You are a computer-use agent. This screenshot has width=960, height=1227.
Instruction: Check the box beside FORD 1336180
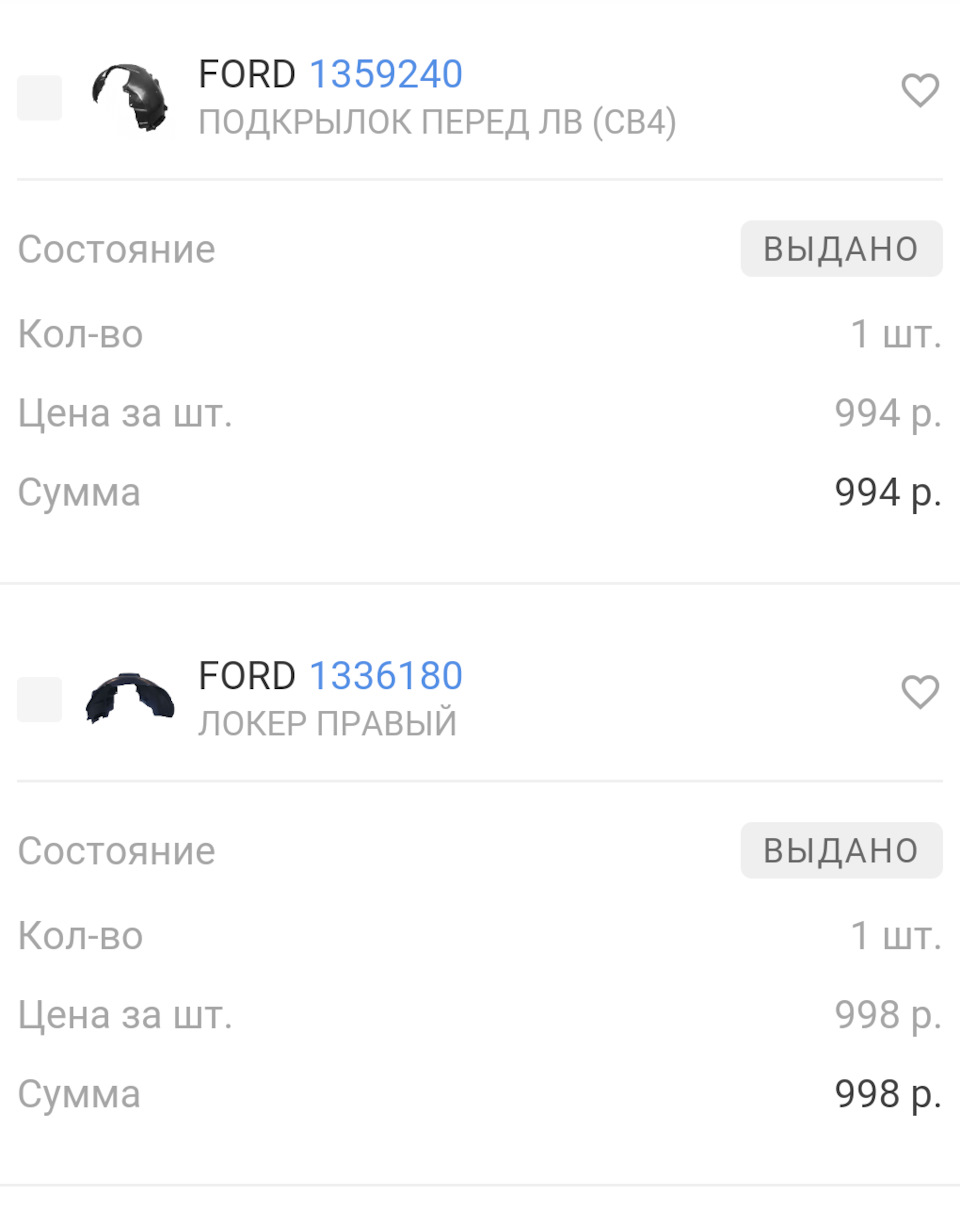point(38,699)
